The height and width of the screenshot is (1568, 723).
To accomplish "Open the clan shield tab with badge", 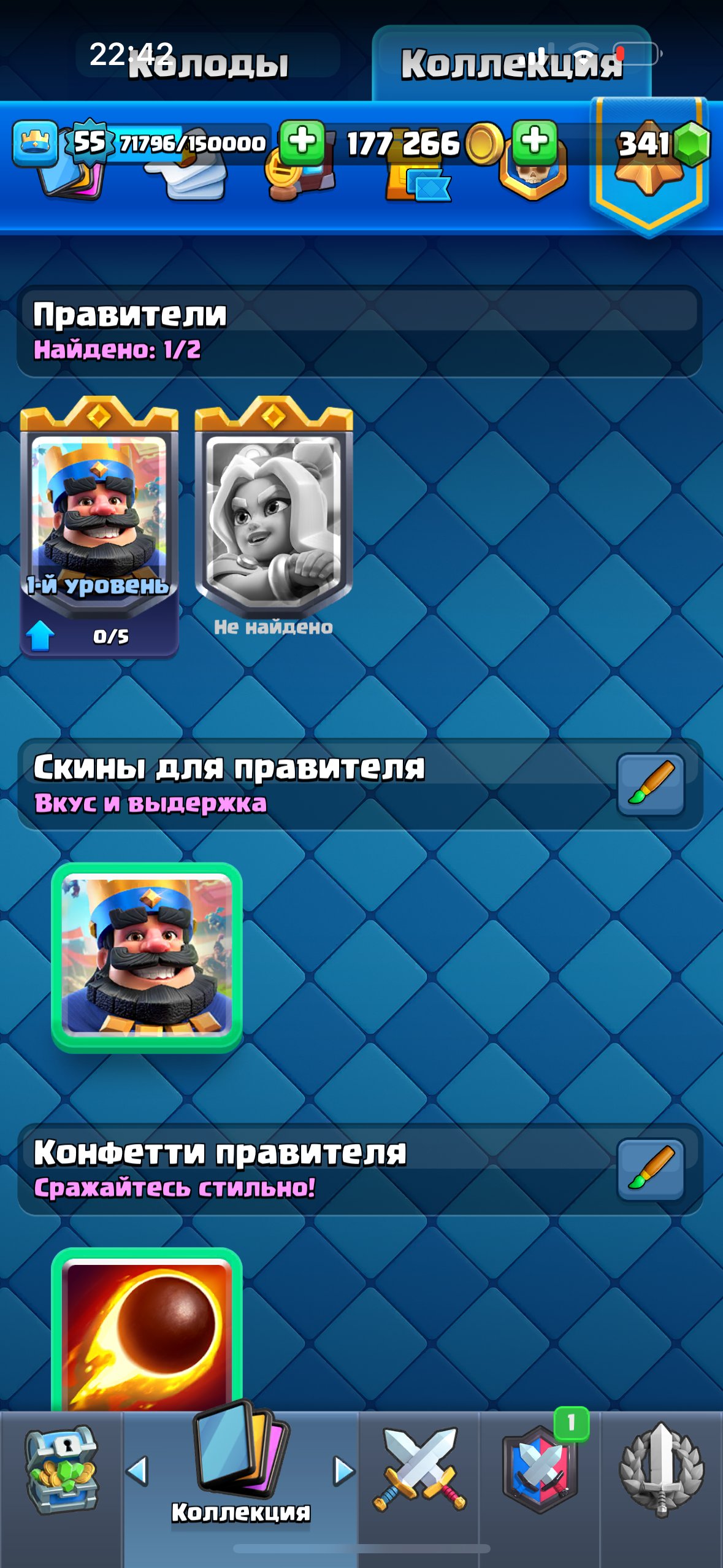I will coord(540,1469).
